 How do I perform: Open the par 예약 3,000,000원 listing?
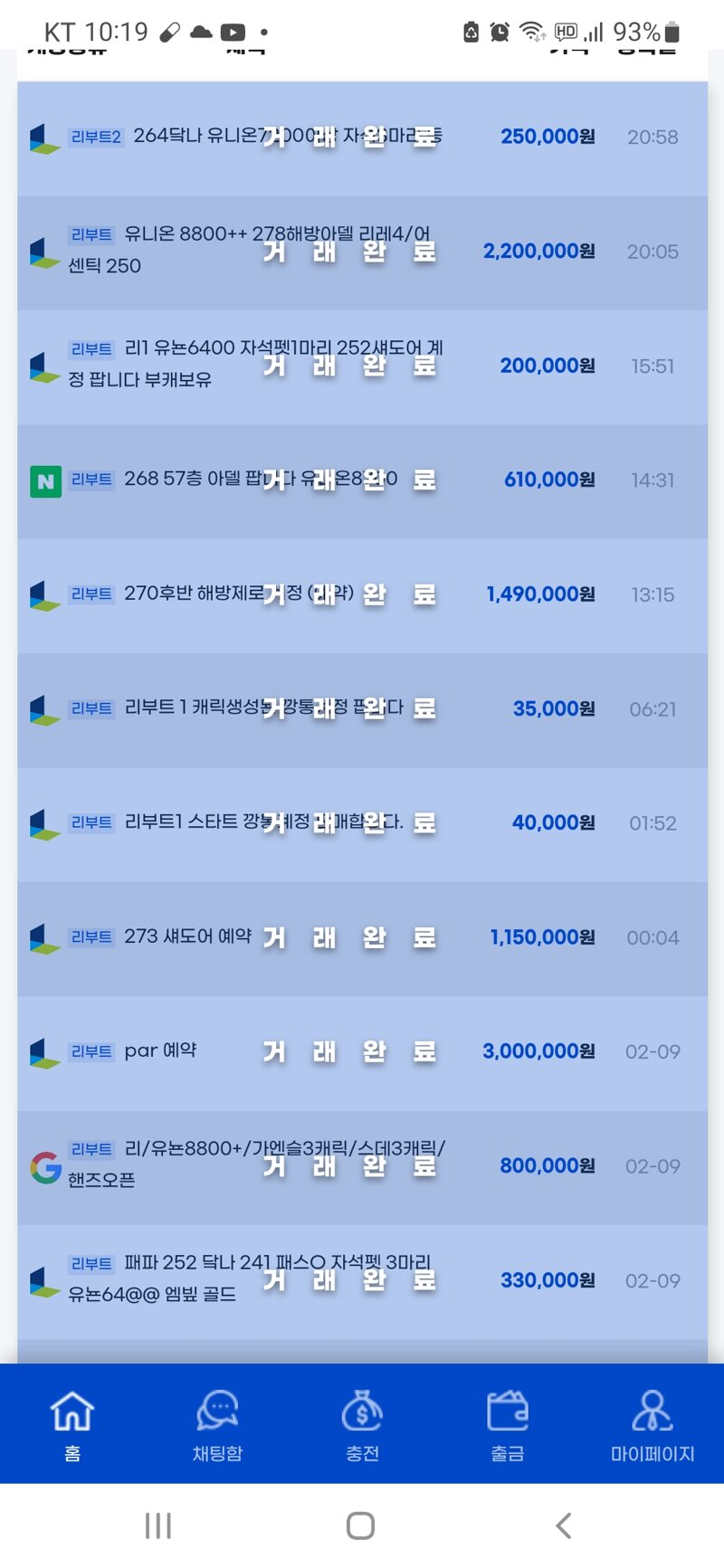tap(362, 1054)
